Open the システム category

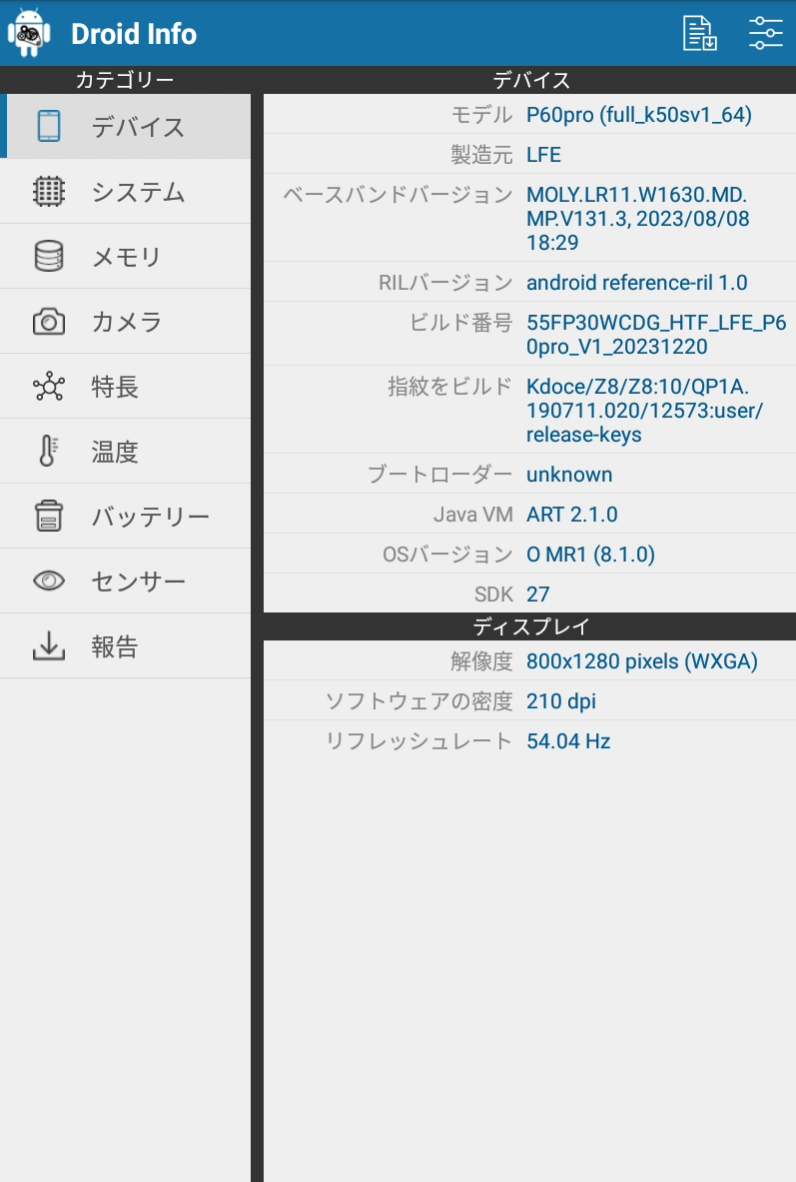pos(126,192)
